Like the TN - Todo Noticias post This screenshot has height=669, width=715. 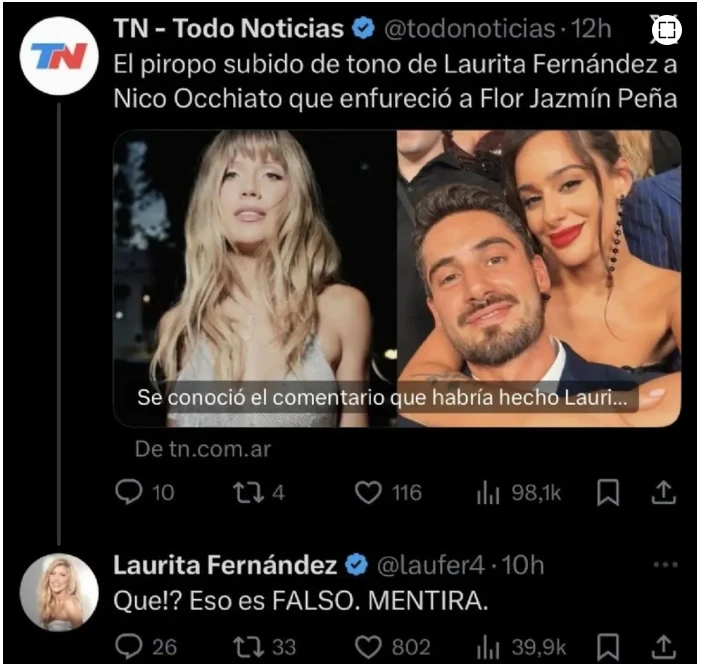coord(370,492)
